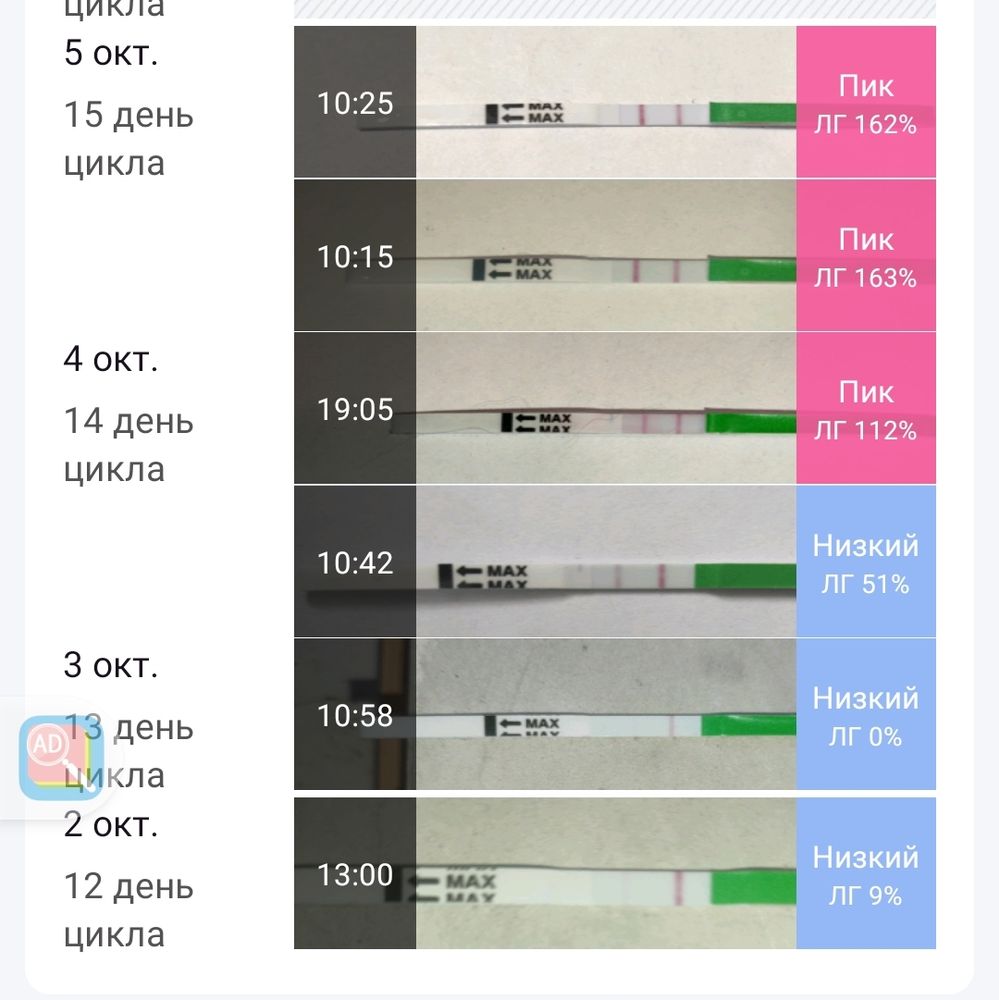Viewport: 999px width, 1000px height.
Task: Tap the floating AD icon
Action: [x=61, y=758]
